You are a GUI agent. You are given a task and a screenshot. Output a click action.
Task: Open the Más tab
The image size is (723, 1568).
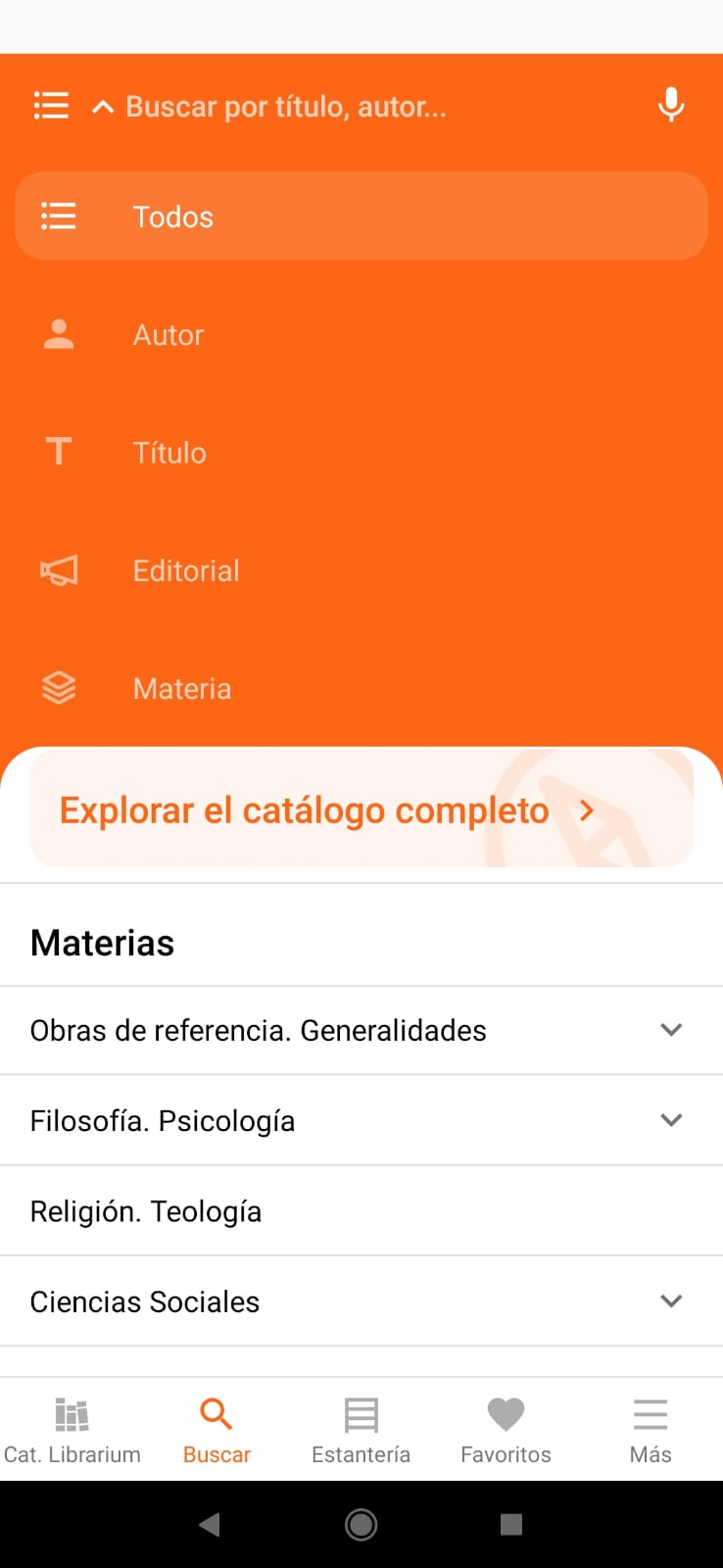tap(651, 1431)
